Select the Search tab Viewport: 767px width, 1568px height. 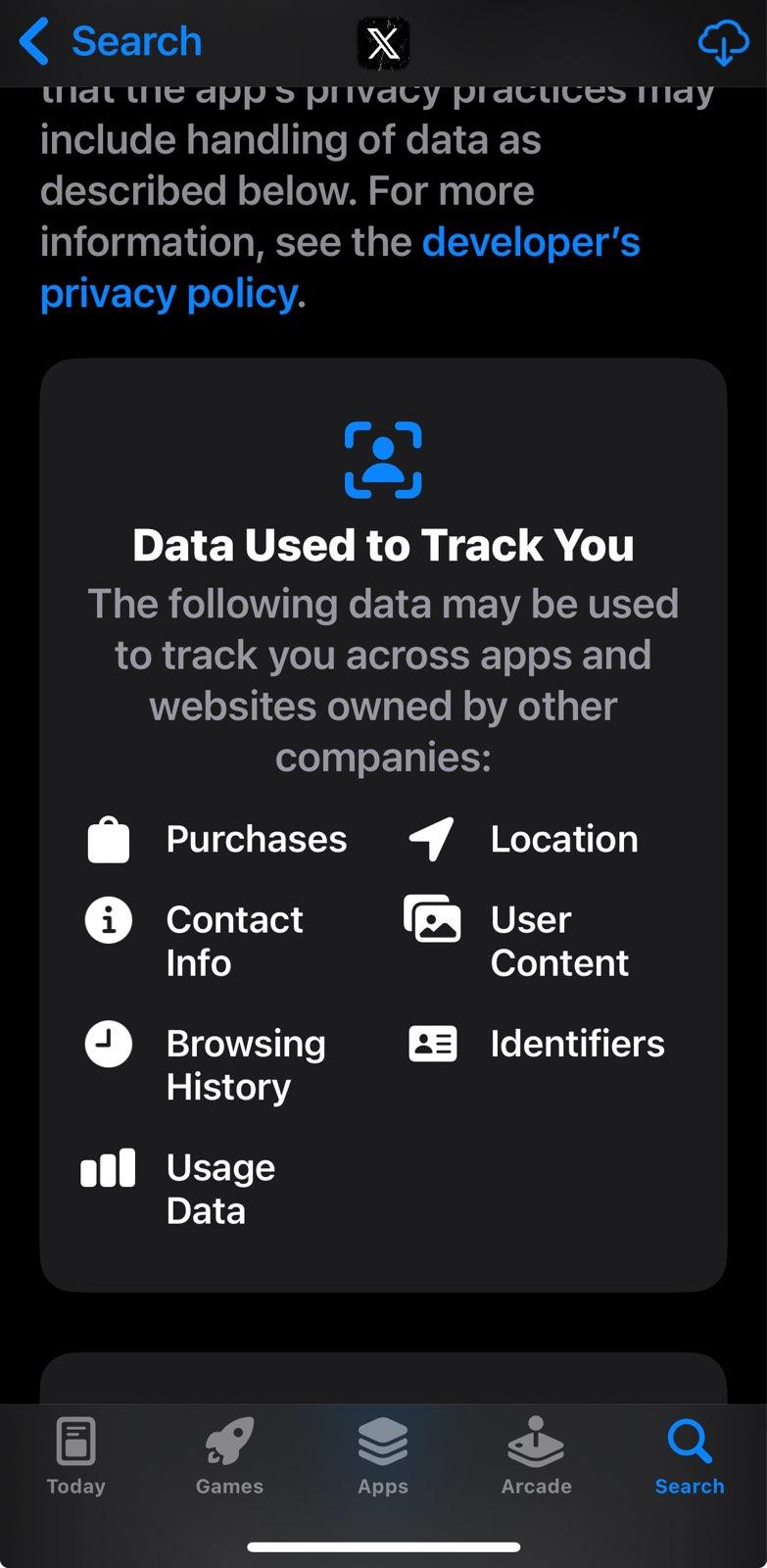point(689,1455)
